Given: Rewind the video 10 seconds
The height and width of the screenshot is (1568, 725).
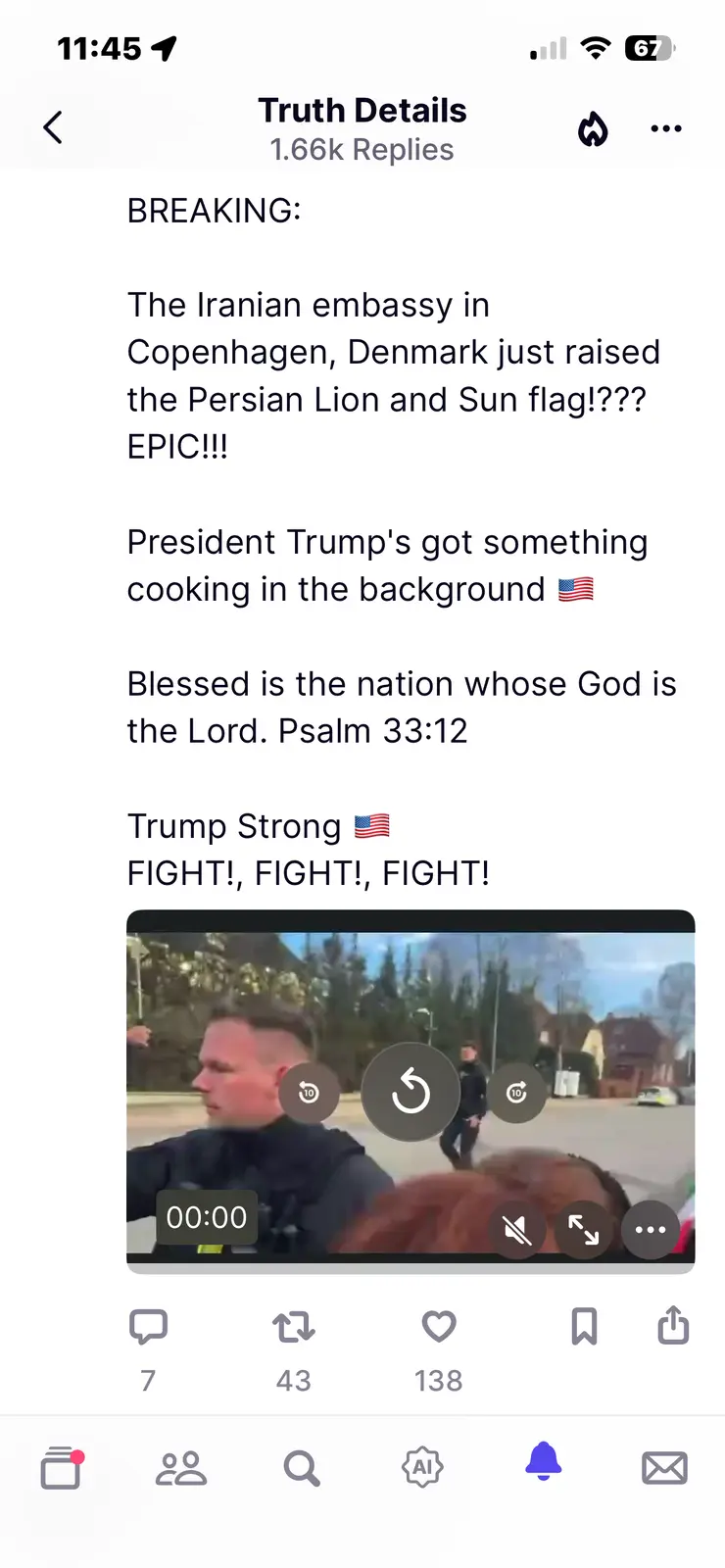Looking at the screenshot, I should point(309,1092).
